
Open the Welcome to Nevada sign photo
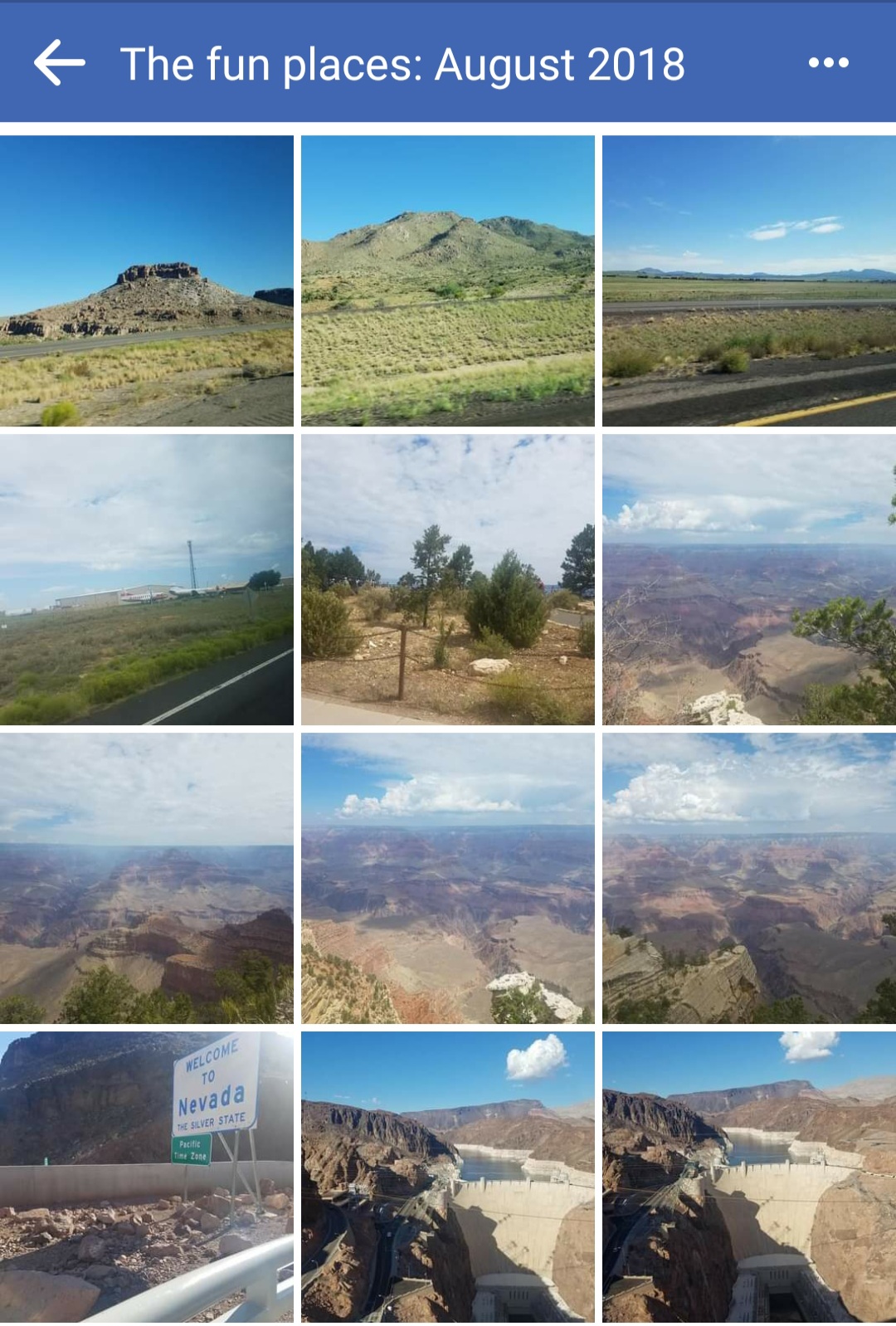point(147,1177)
